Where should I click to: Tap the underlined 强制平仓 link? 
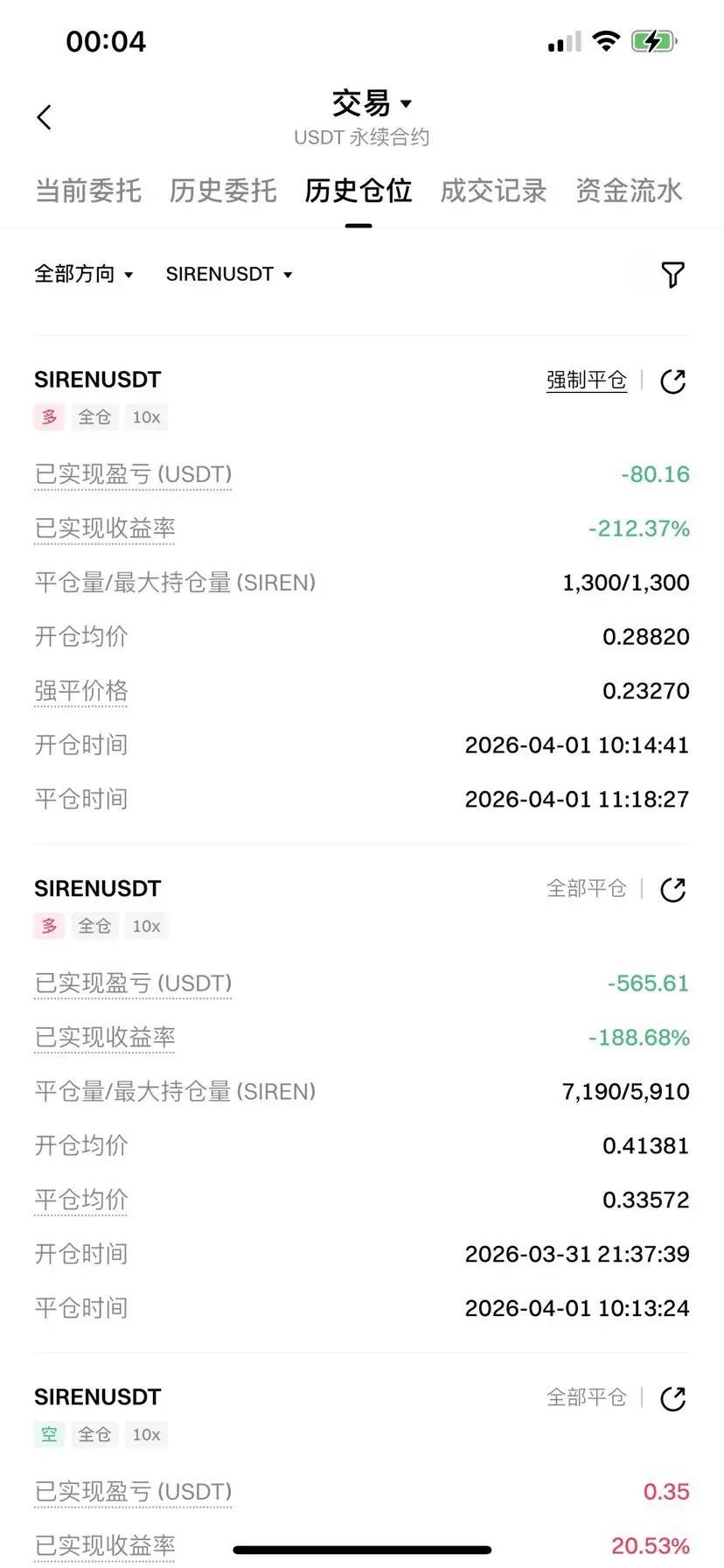587,381
